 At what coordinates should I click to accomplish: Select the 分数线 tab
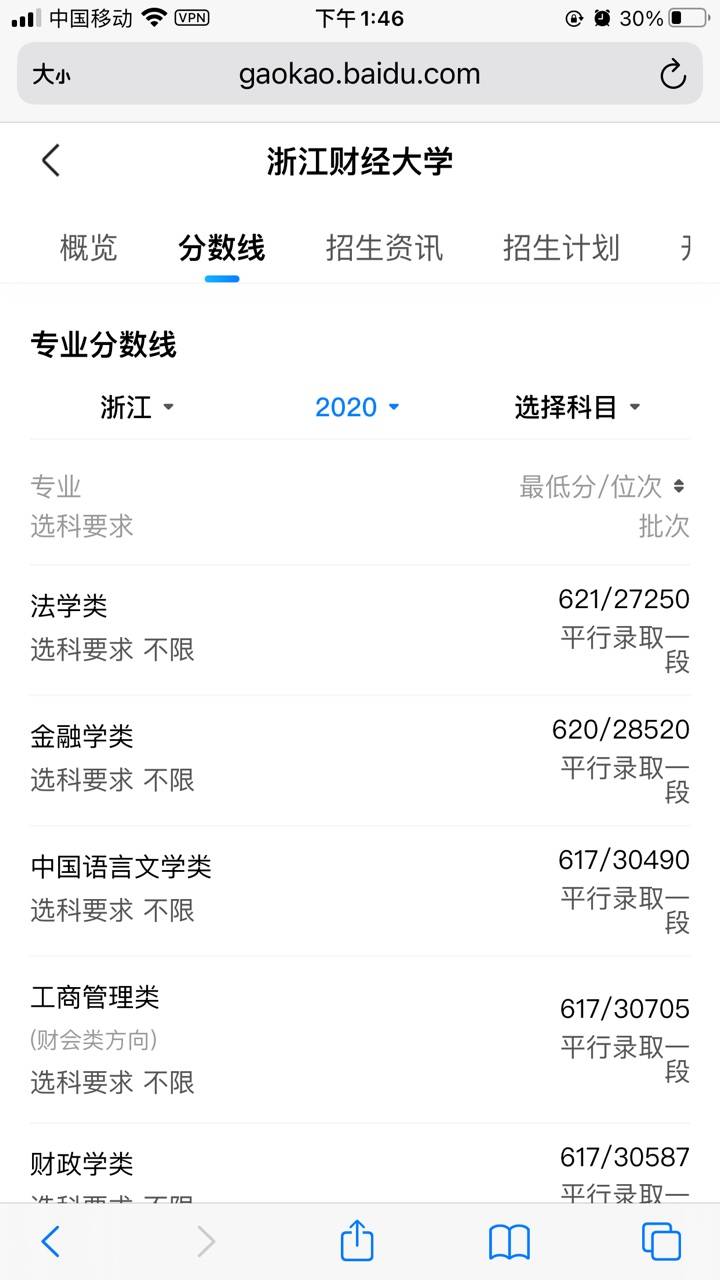[222, 248]
